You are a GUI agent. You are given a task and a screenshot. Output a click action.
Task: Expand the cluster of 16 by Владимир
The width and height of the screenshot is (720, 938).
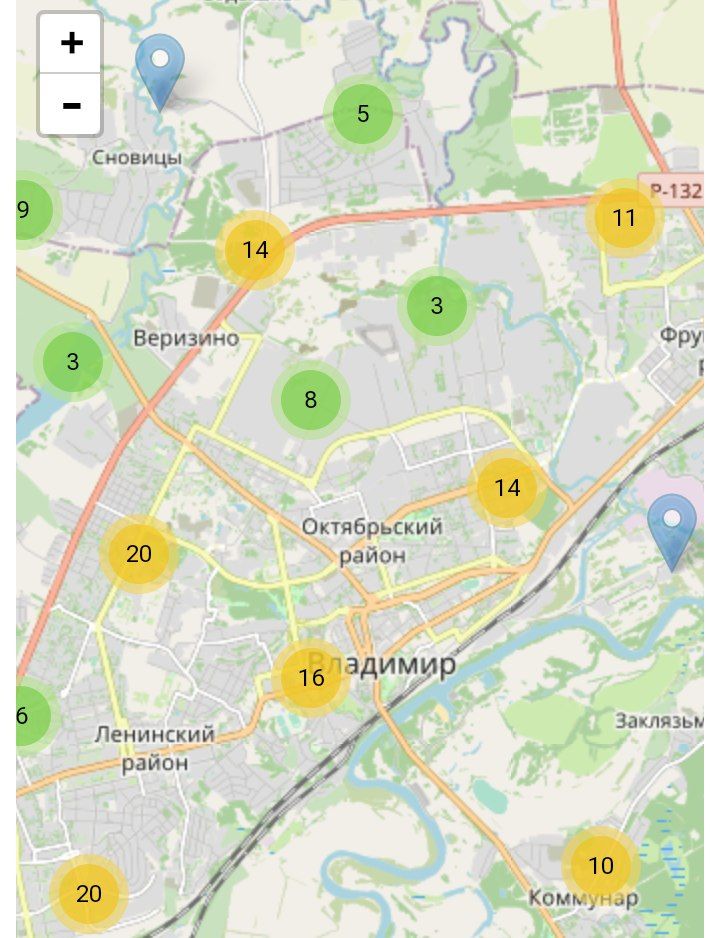point(311,678)
